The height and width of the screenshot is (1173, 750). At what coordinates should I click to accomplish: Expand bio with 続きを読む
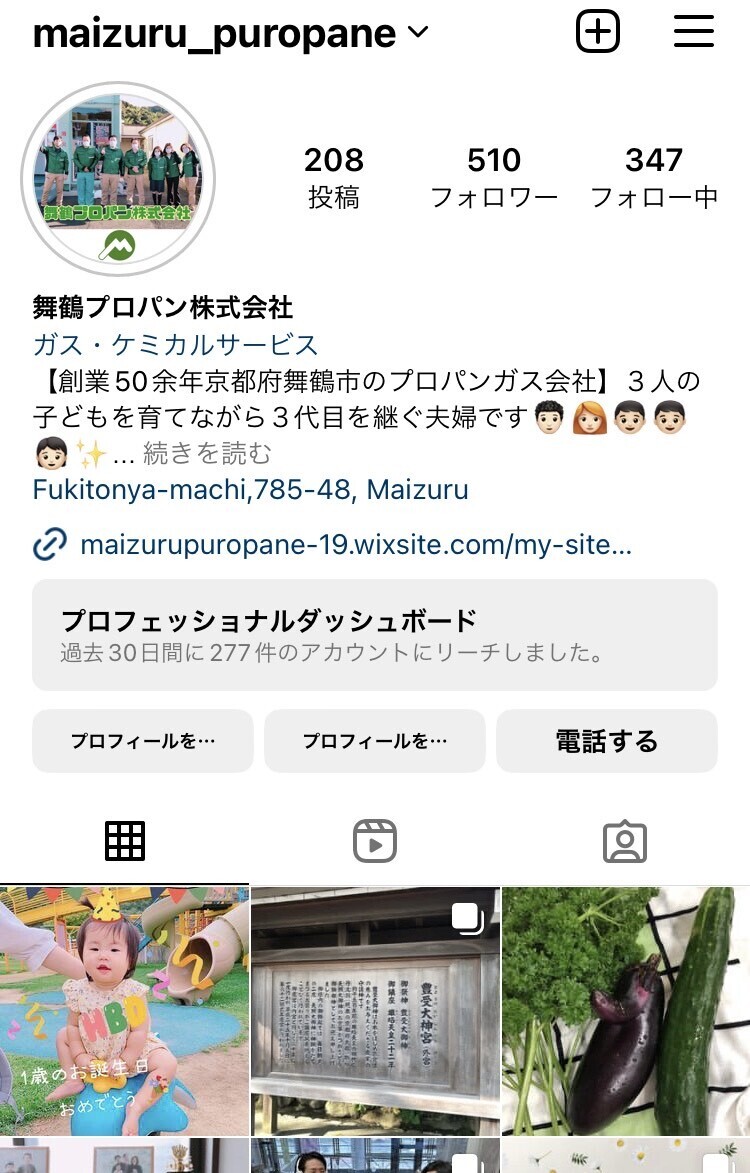pos(206,453)
